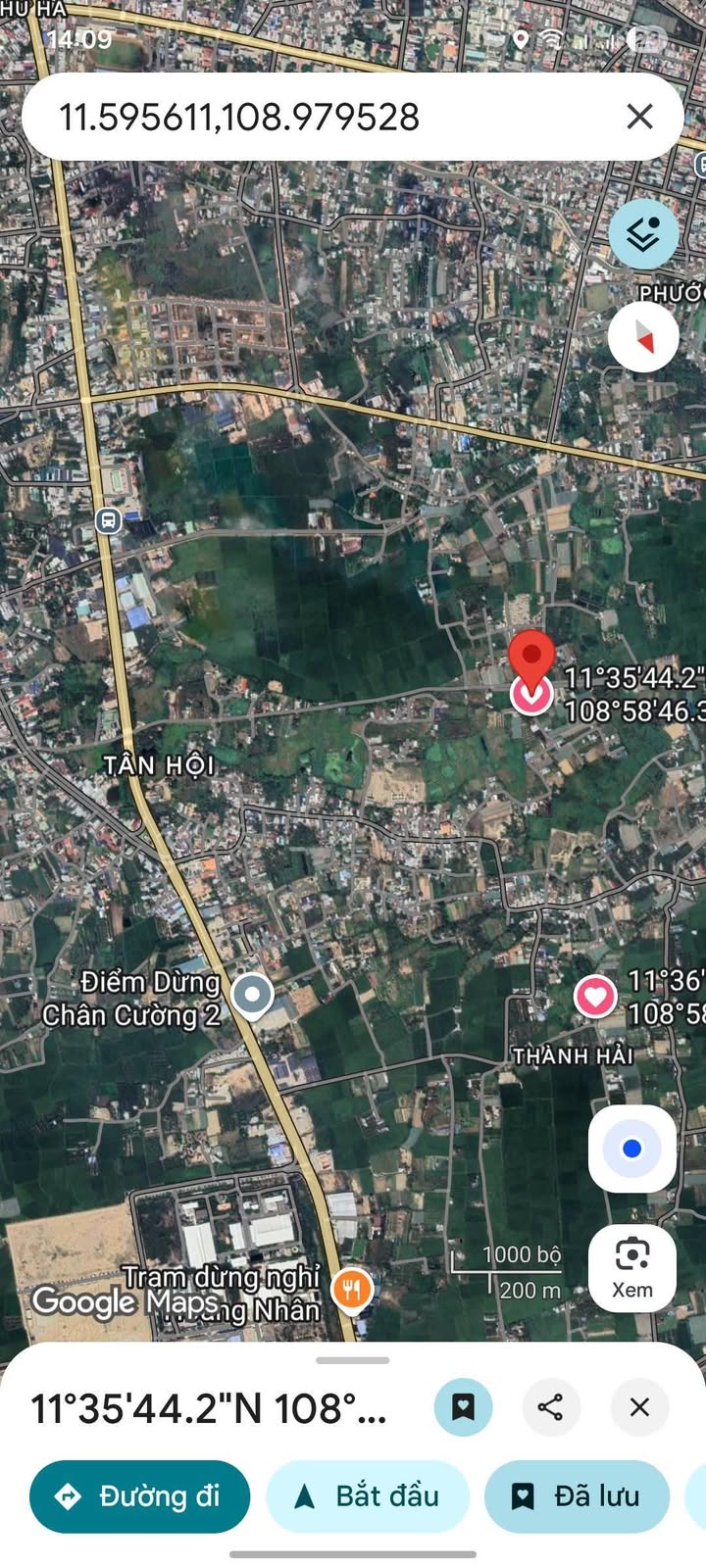
Task: Center map on my current location
Action: pos(632,1149)
